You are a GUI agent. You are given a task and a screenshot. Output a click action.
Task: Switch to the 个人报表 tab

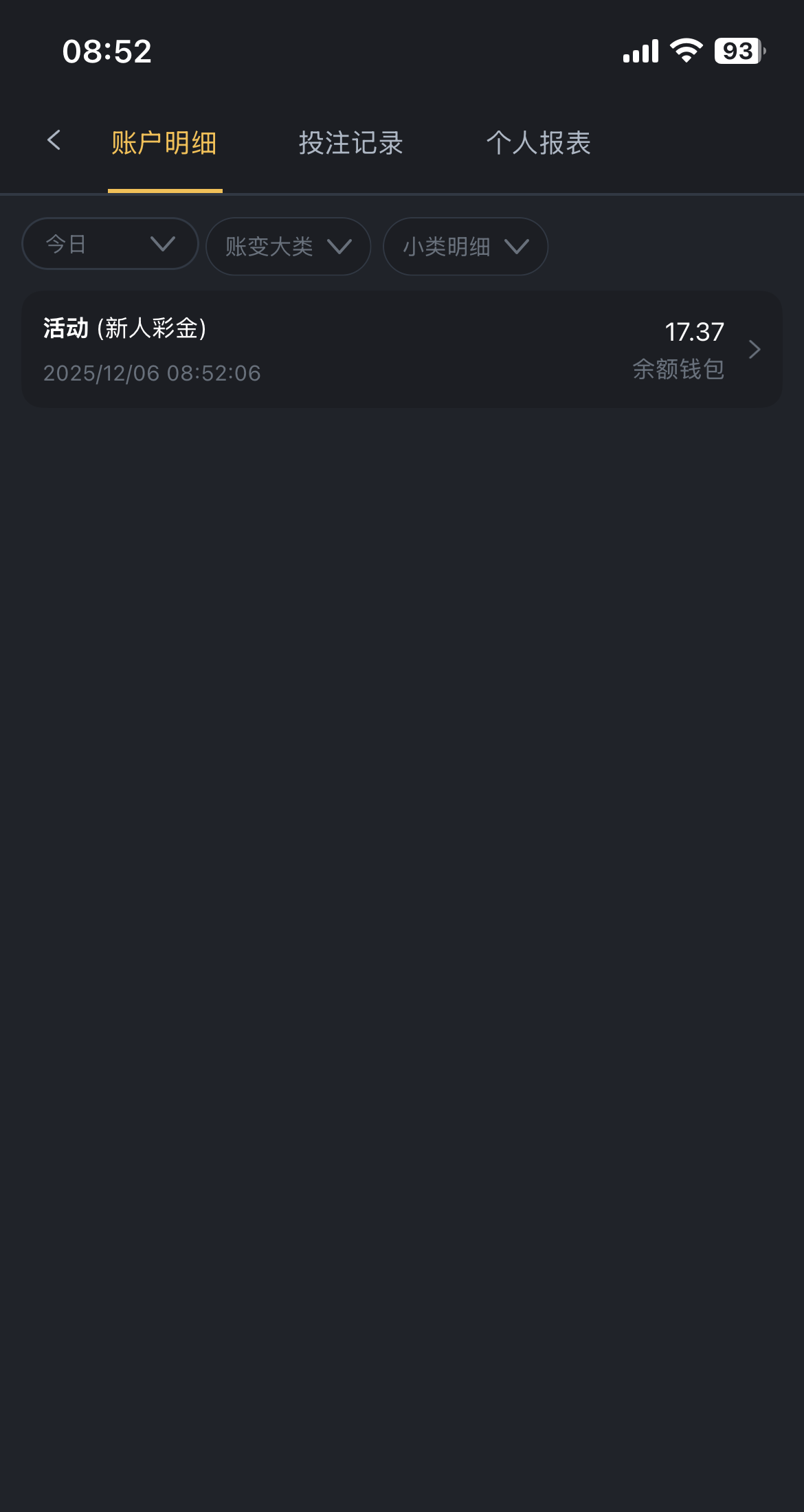tap(539, 143)
